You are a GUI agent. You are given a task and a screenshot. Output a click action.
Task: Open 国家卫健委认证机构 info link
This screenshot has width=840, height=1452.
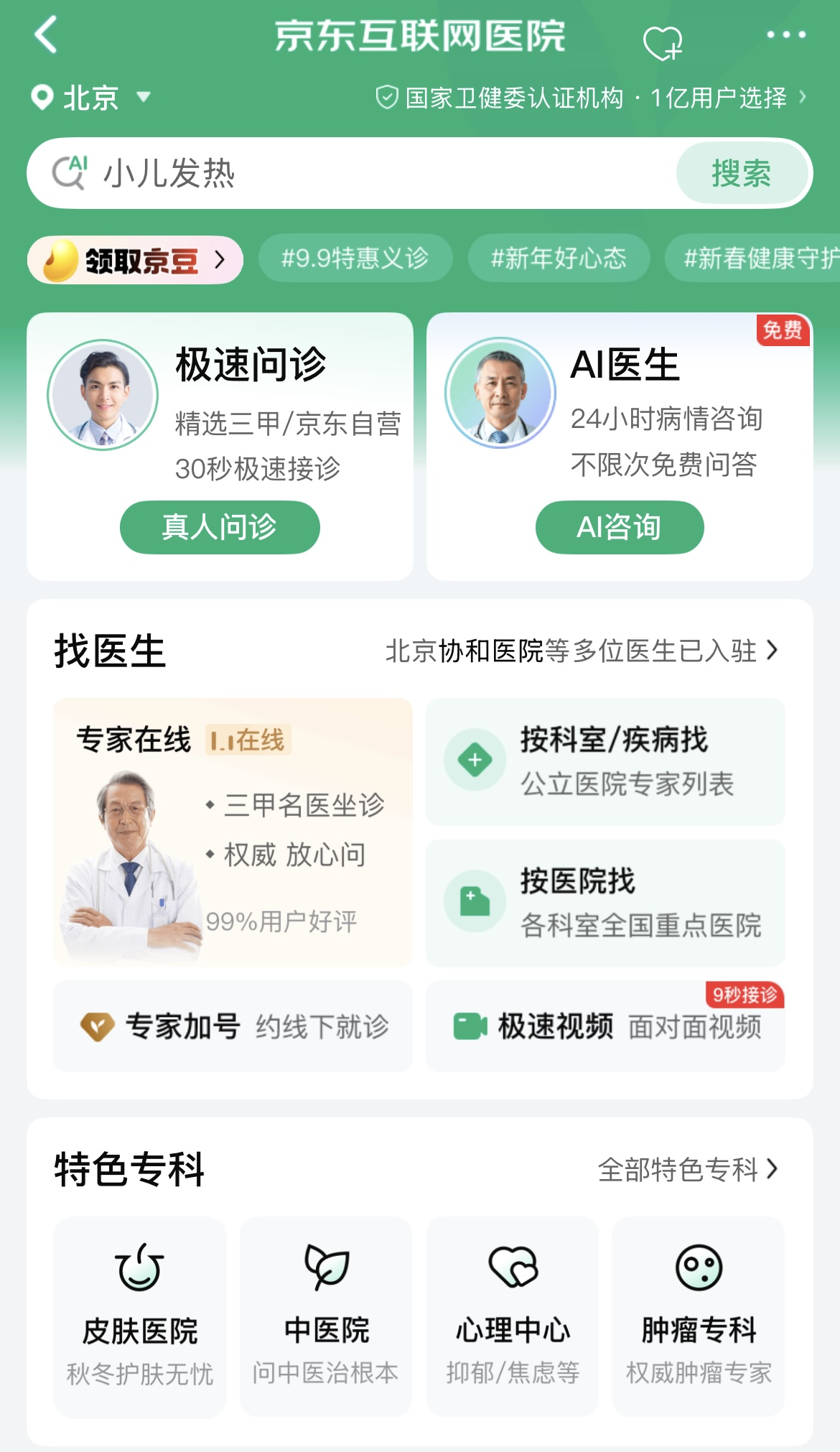pos(590,98)
